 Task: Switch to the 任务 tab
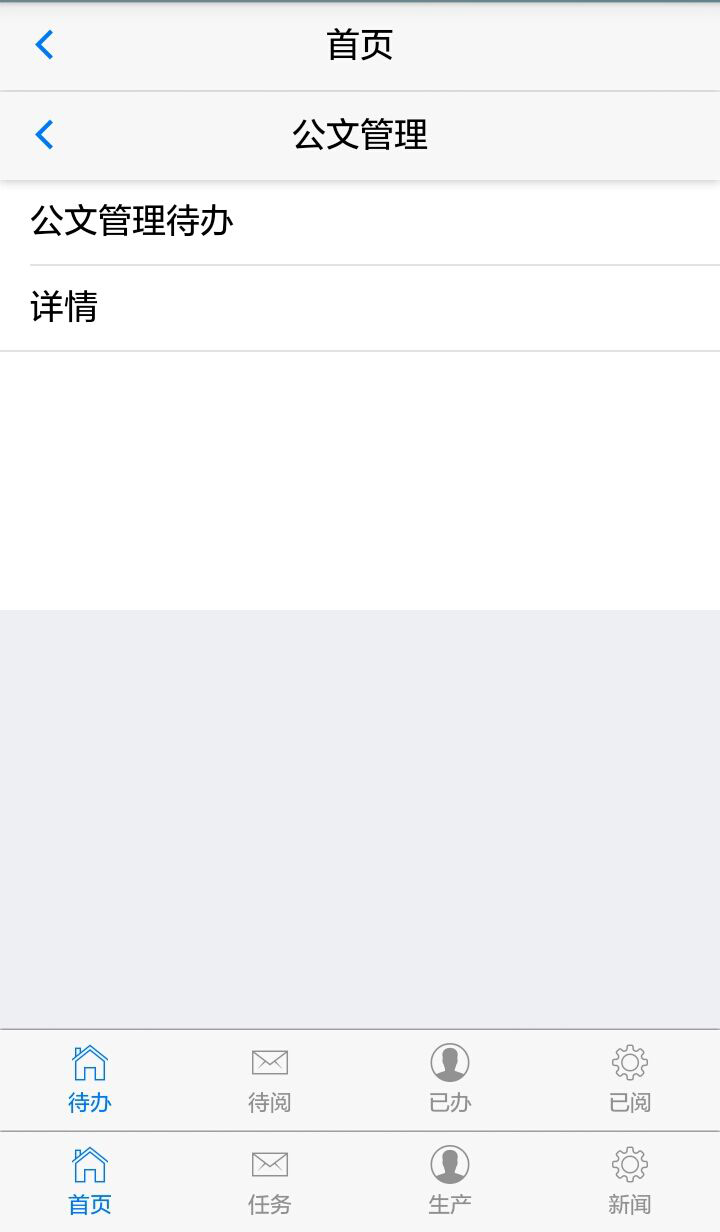click(x=270, y=1182)
